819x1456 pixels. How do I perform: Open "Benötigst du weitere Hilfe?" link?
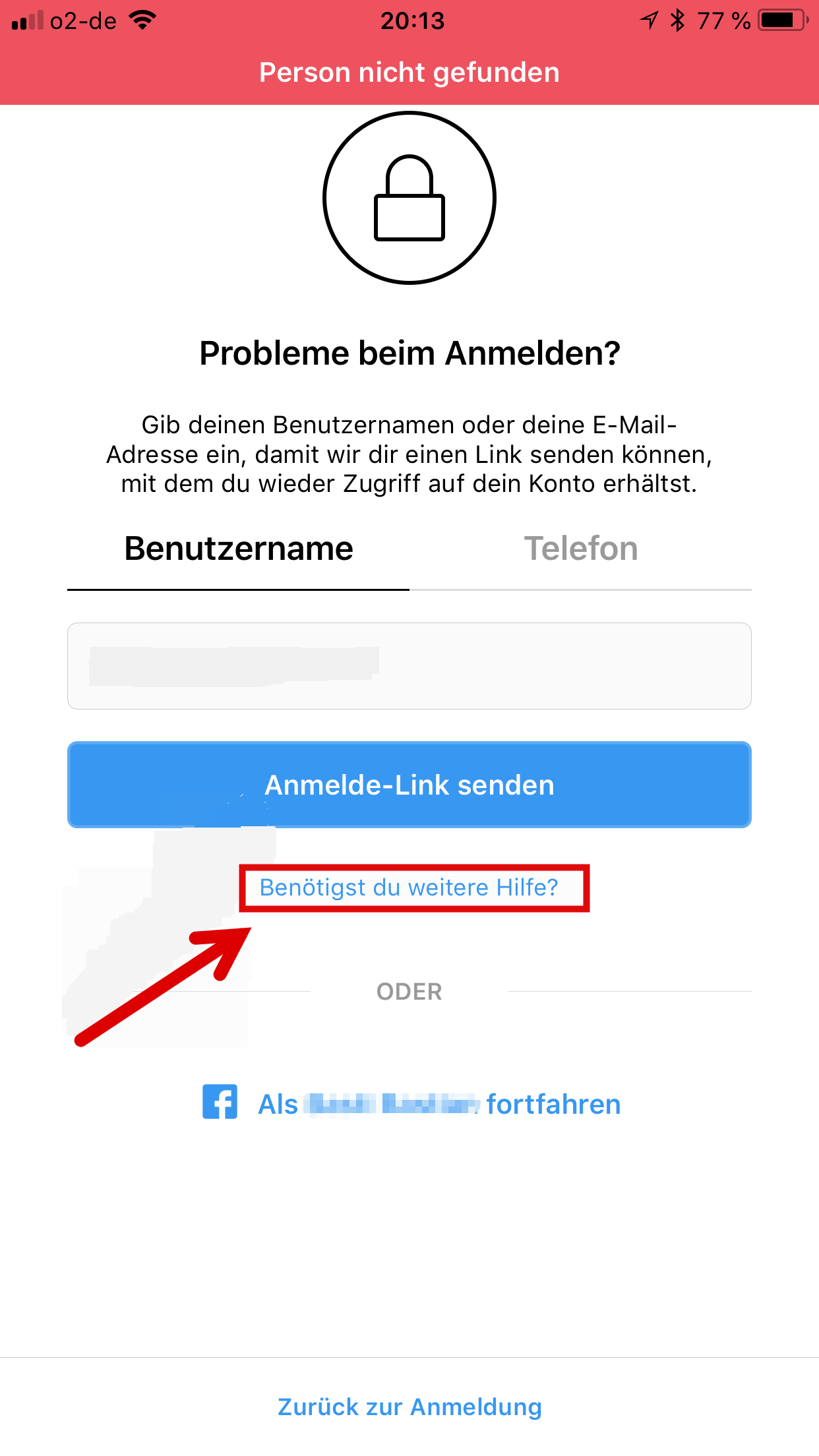coord(409,888)
